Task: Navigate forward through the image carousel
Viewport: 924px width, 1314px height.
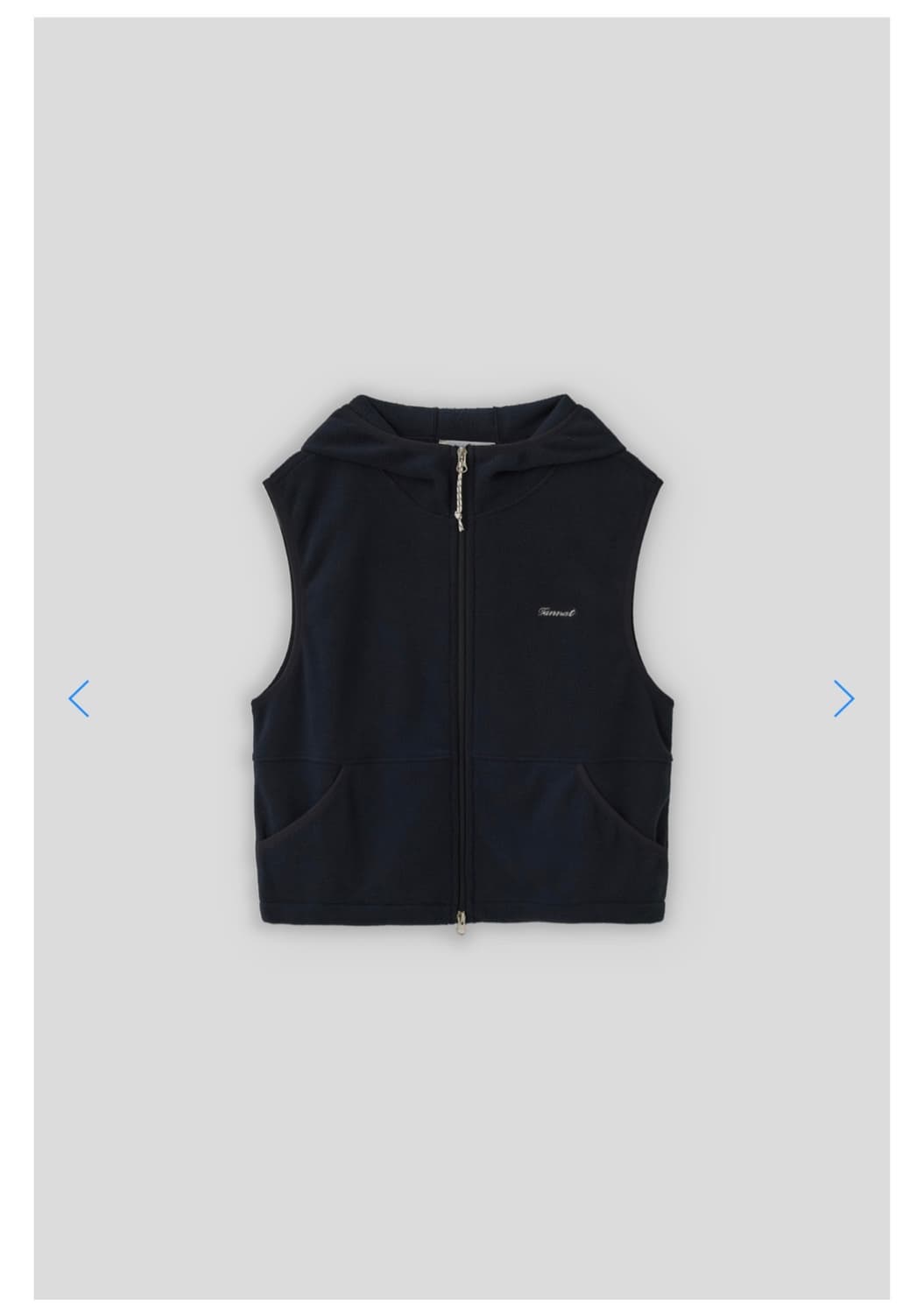Action: pyautogui.click(x=843, y=698)
